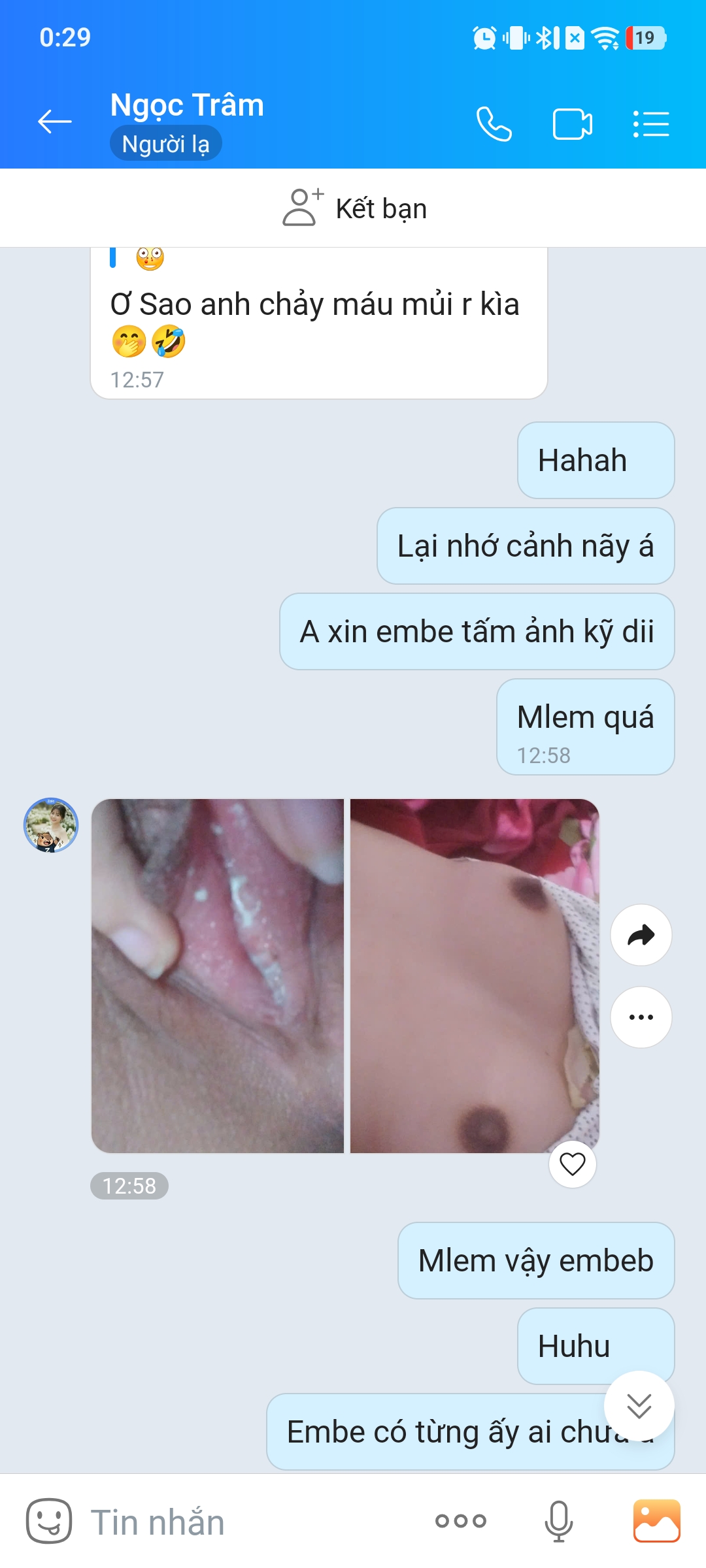Open Ngọc Trâm's profile from header name
Image resolution: width=706 pixels, height=1568 pixels.
[187, 106]
